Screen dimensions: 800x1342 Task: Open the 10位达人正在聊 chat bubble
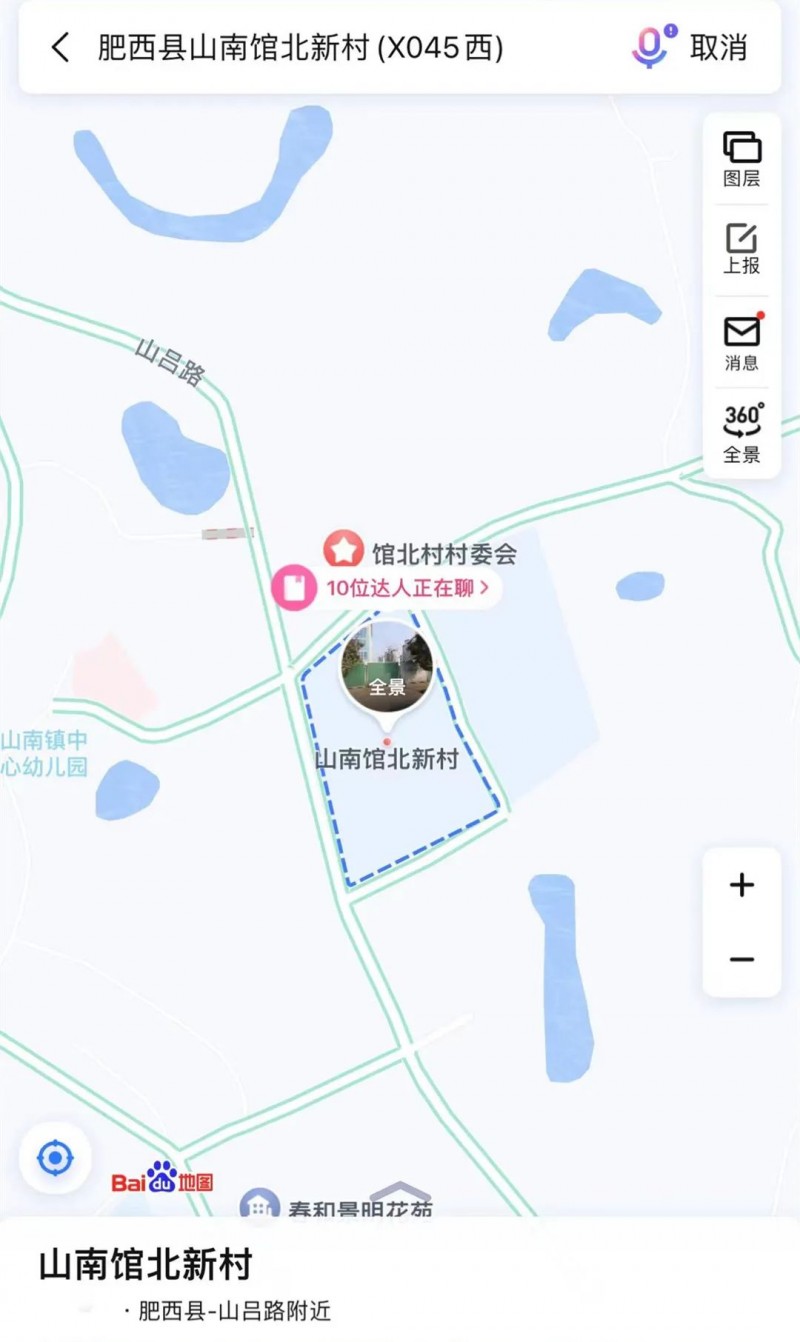[388, 588]
